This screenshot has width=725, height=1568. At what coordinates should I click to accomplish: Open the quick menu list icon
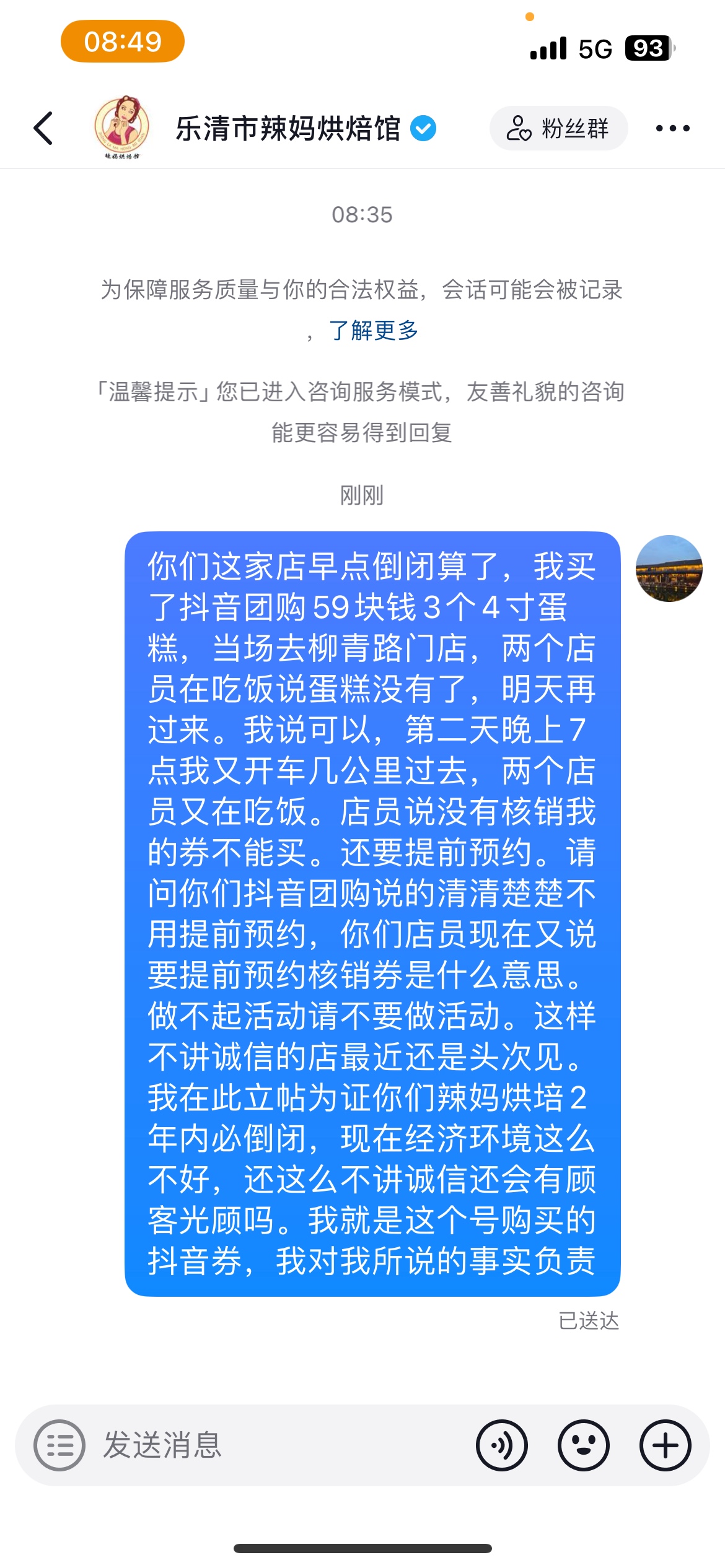pos(59,1445)
